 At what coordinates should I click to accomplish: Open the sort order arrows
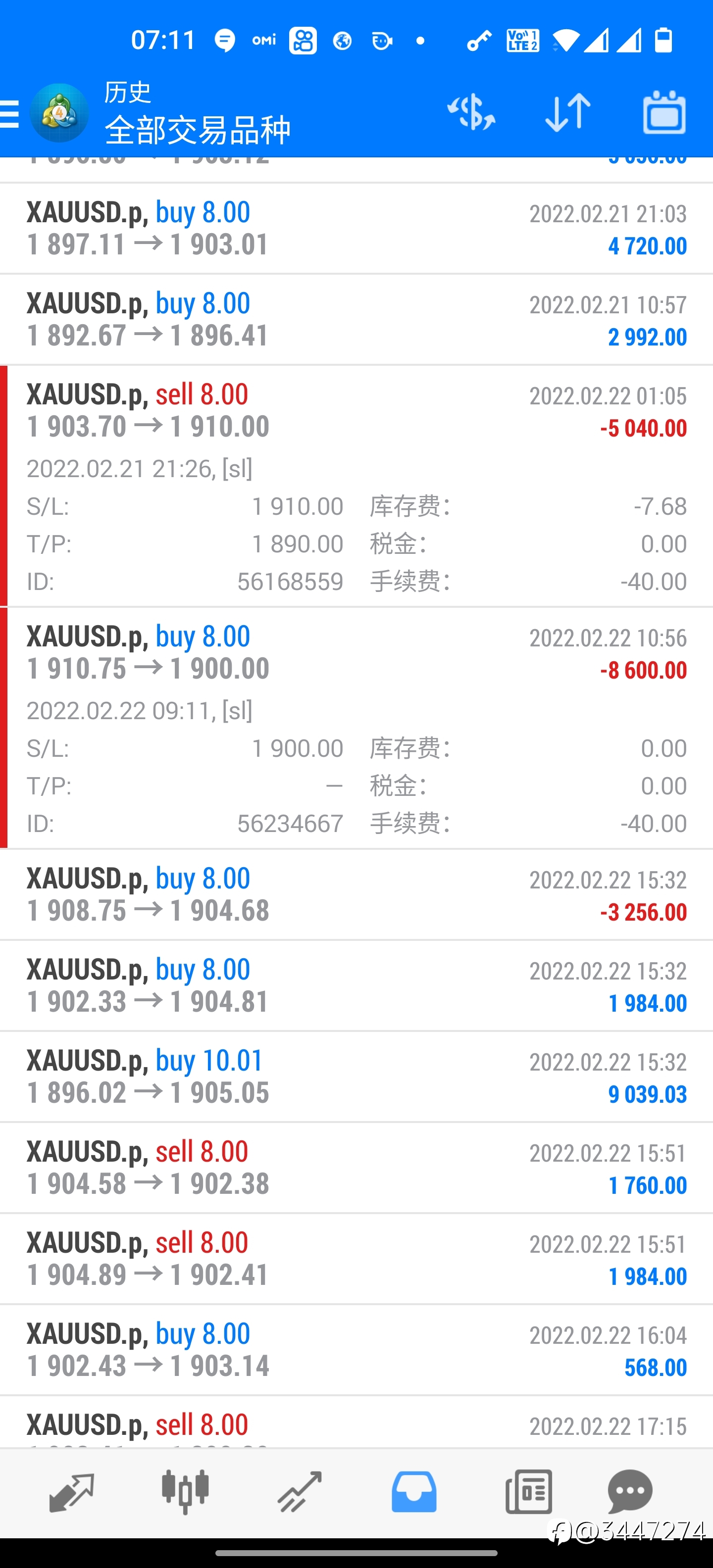click(567, 113)
